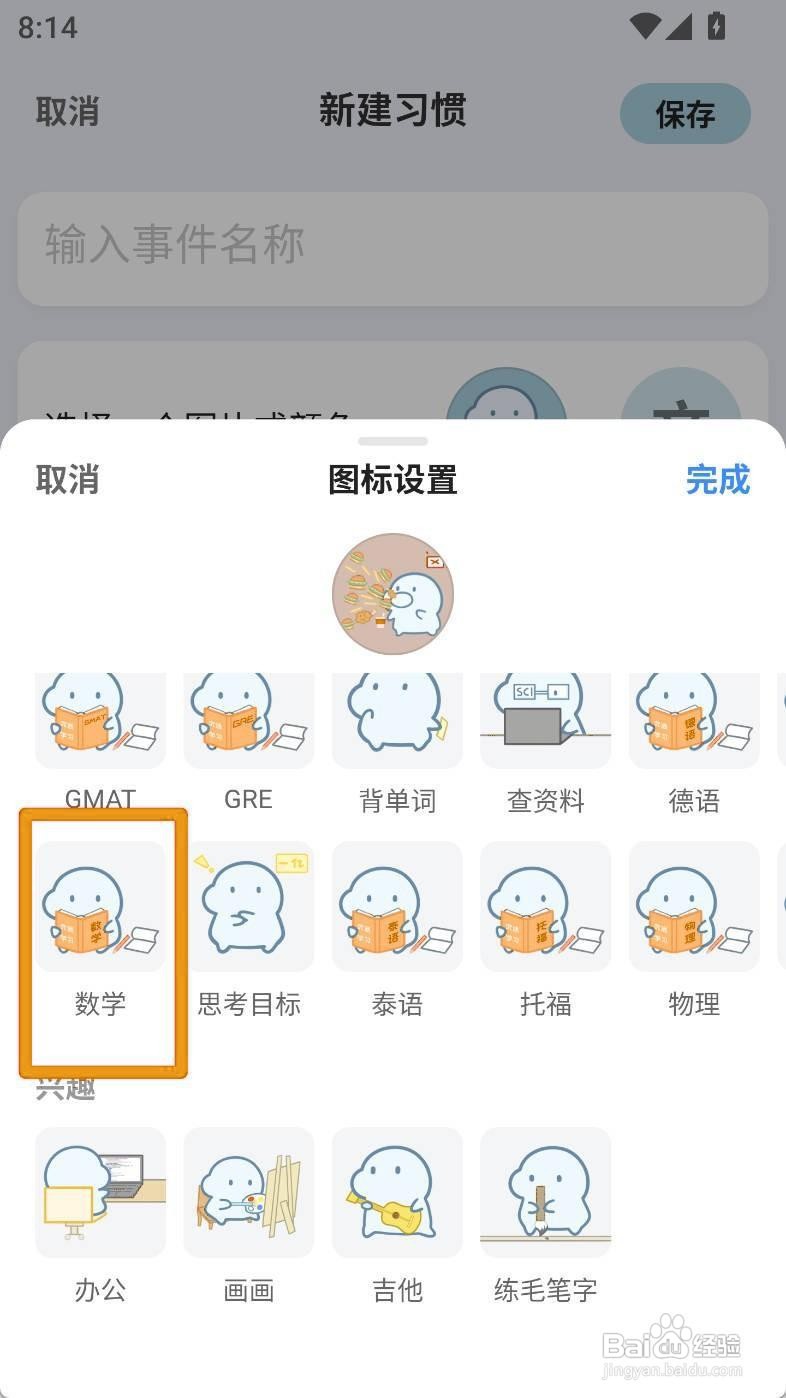
Task: Choose the 思考目标 thinking goal icon
Action: click(248, 905)
